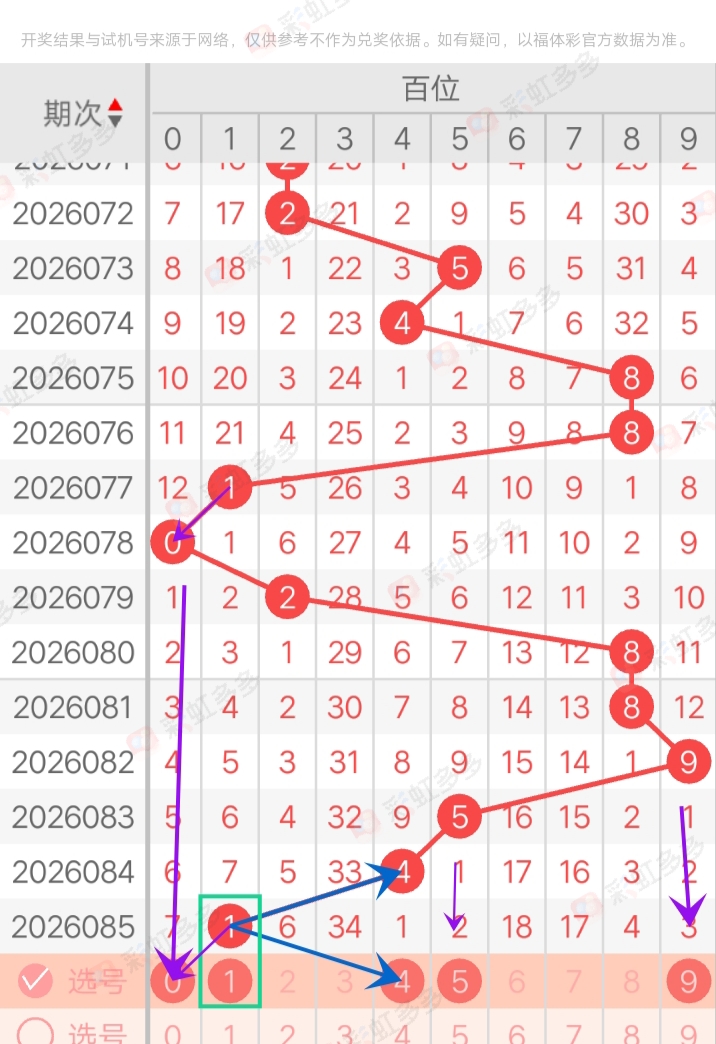
Task: Deselect number 1 in the checked 选号 row
Action: [230, 981]
